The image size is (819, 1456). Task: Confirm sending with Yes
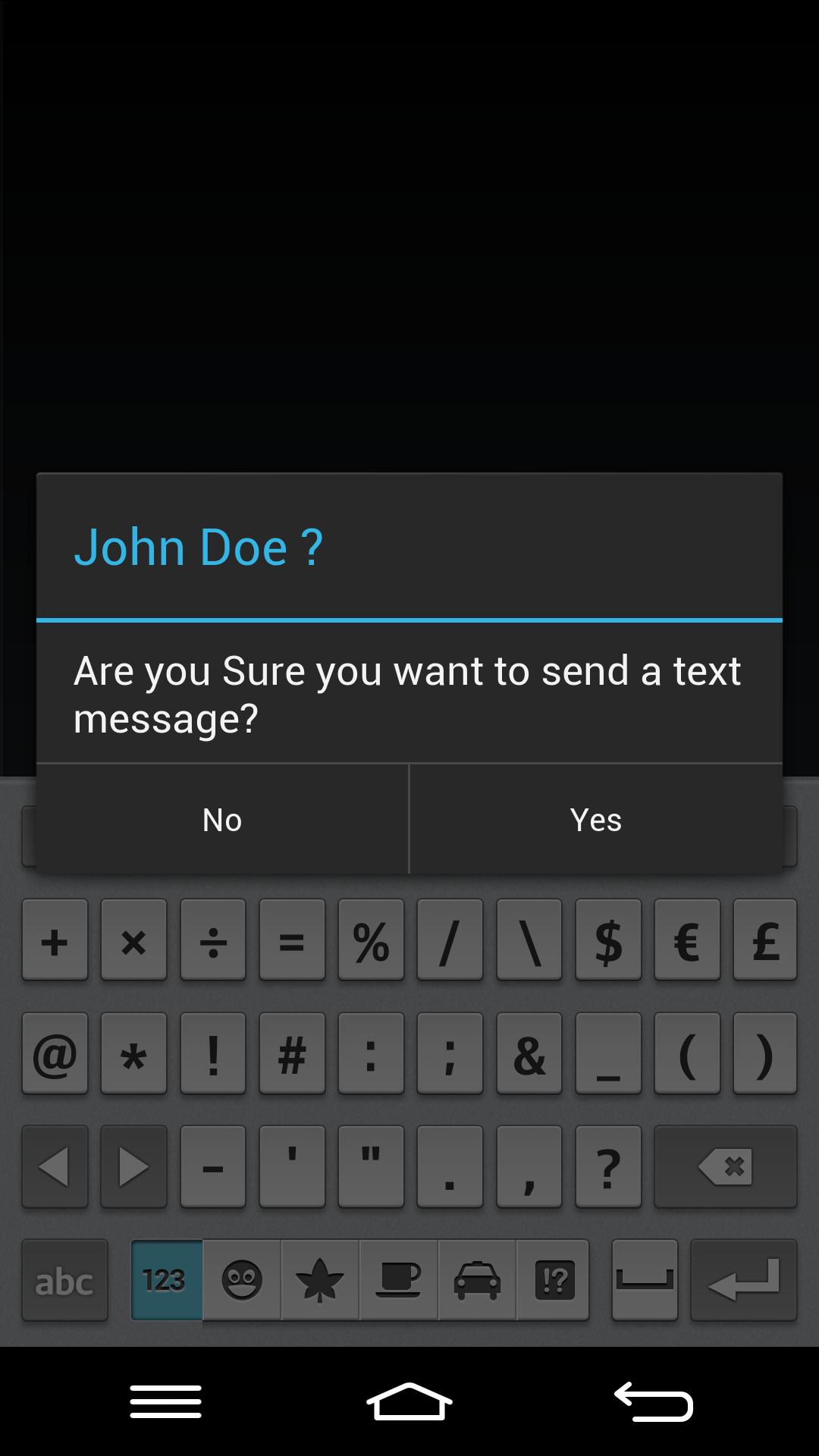pos(596,819)
